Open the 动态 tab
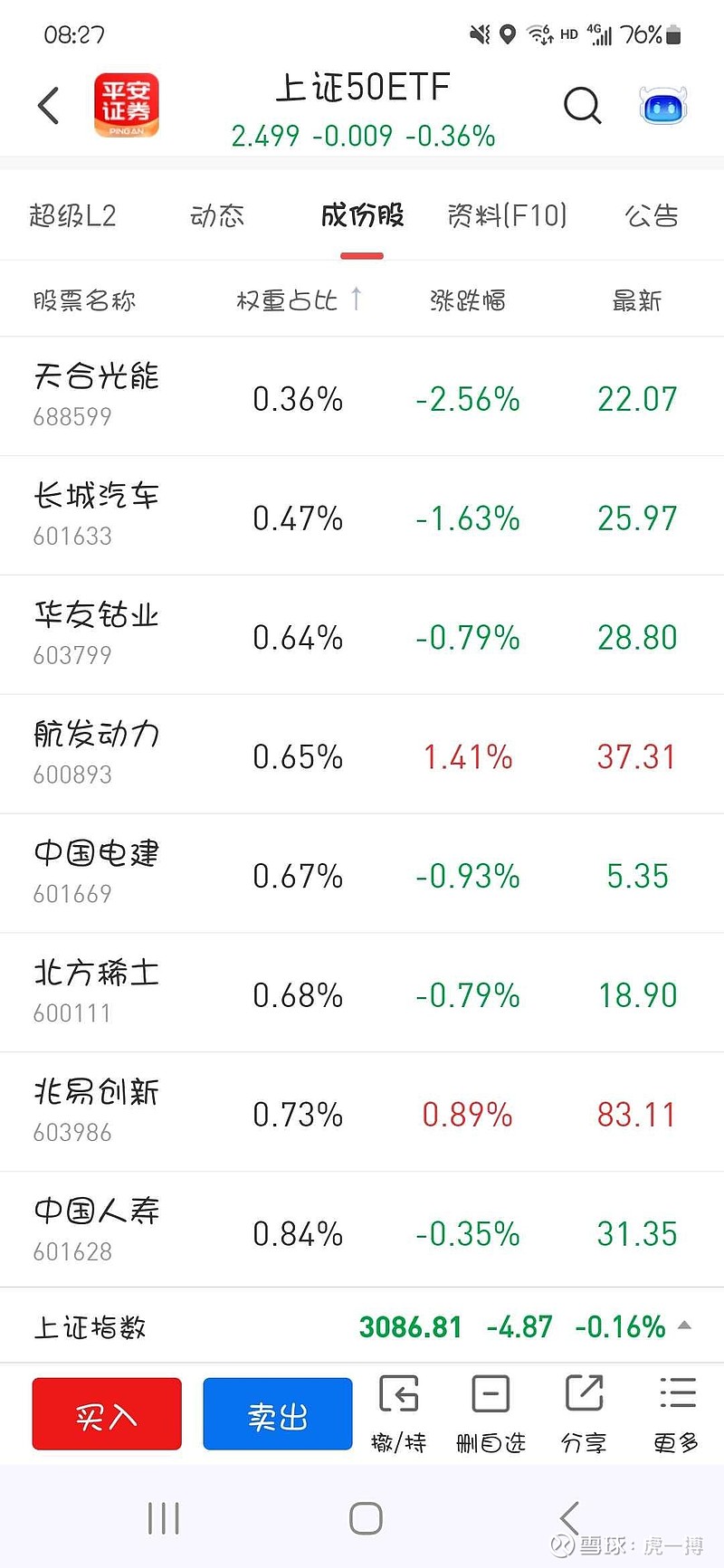The height and width of the screenshot is (1568, 724). 217,216
